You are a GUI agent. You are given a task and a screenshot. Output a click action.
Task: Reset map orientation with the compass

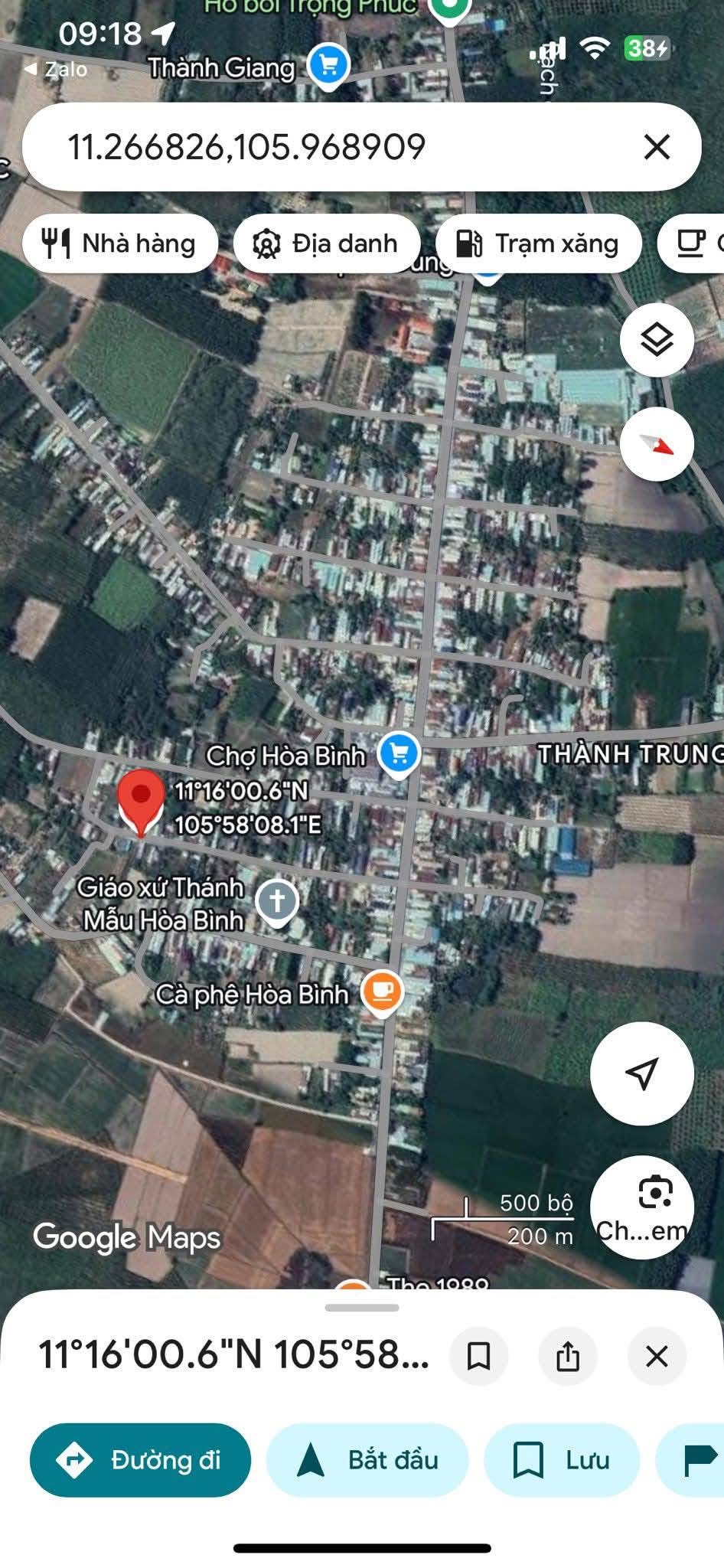[x=656, y=444]
